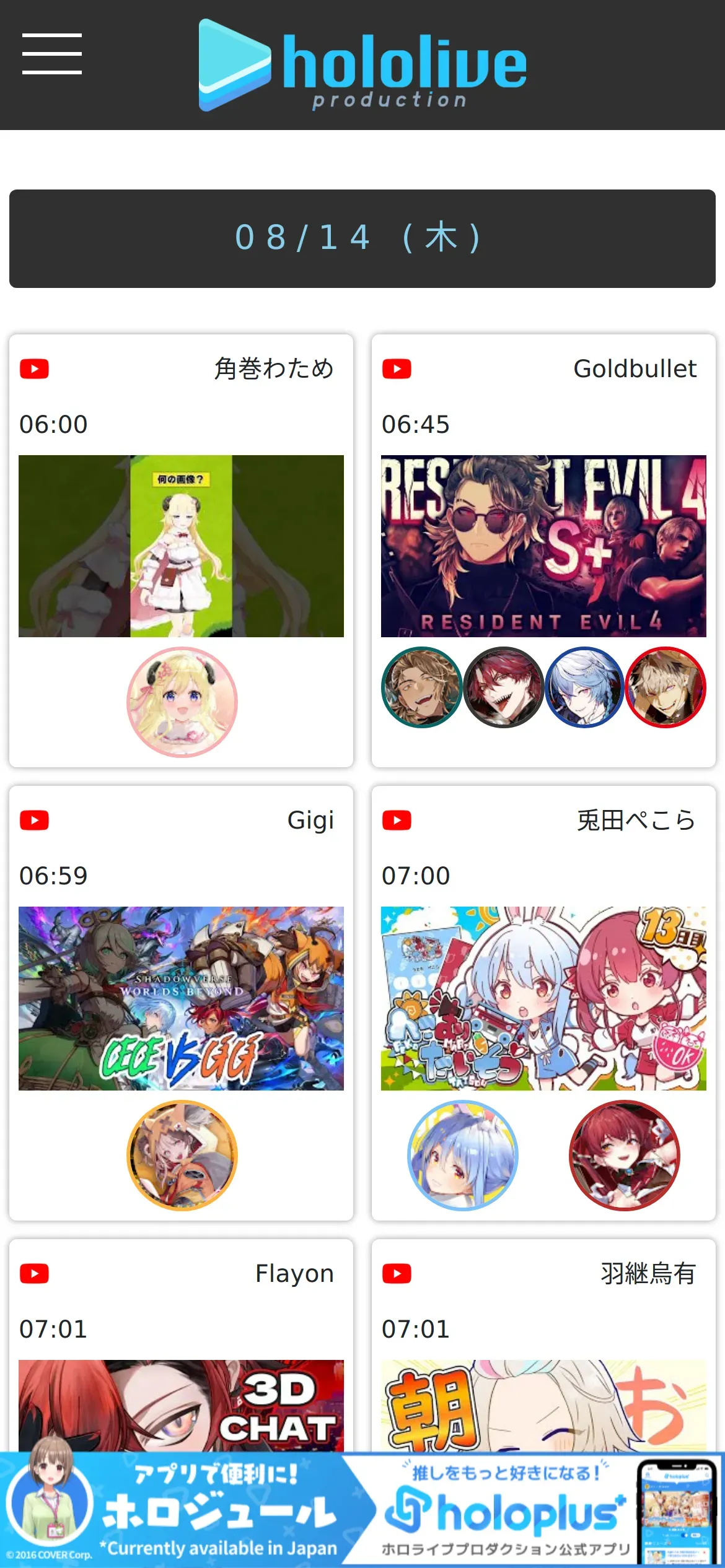Go to hololive production home via logo

(362, 65)
